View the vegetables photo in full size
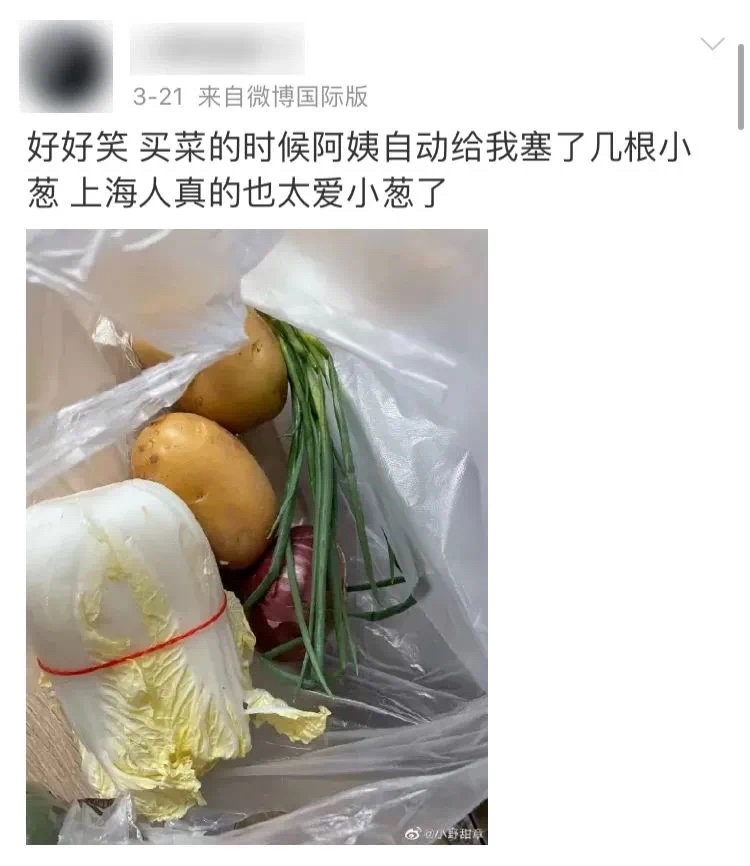 point(257,536)
